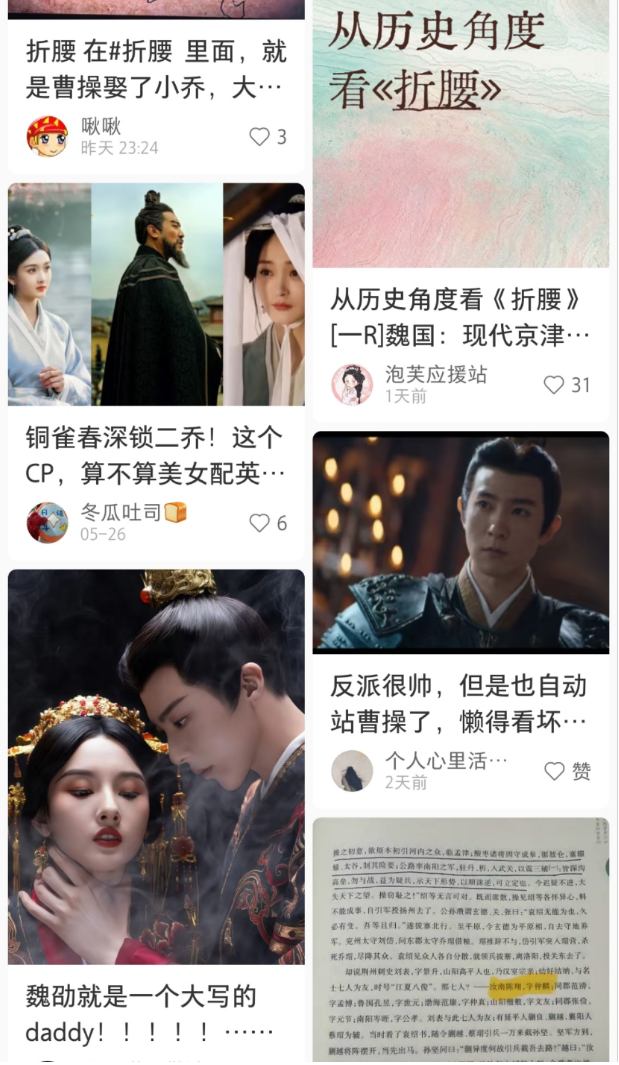Visit 啾啾's profile avatar
Image resolution: width=619 pixels, height=1065 pixels.
[x=47, y=137]
